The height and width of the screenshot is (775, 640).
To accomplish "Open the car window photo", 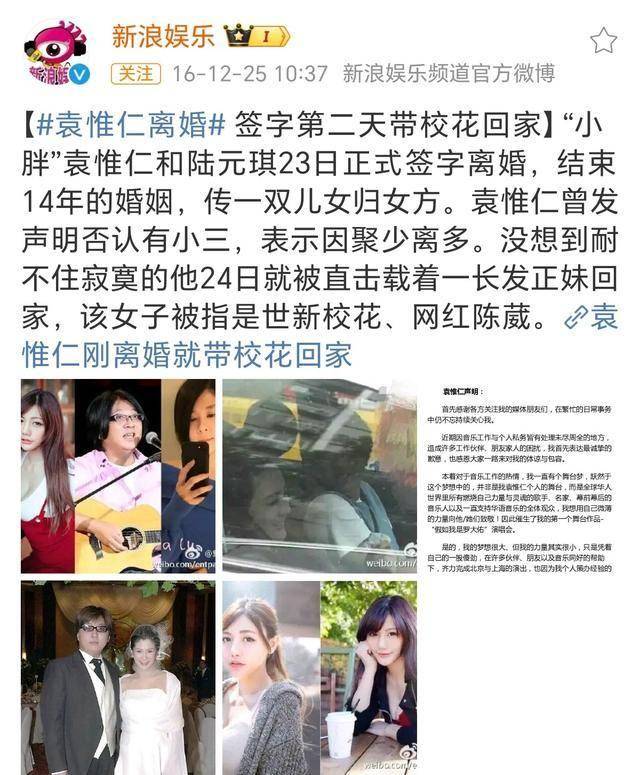I will (320, 476).
